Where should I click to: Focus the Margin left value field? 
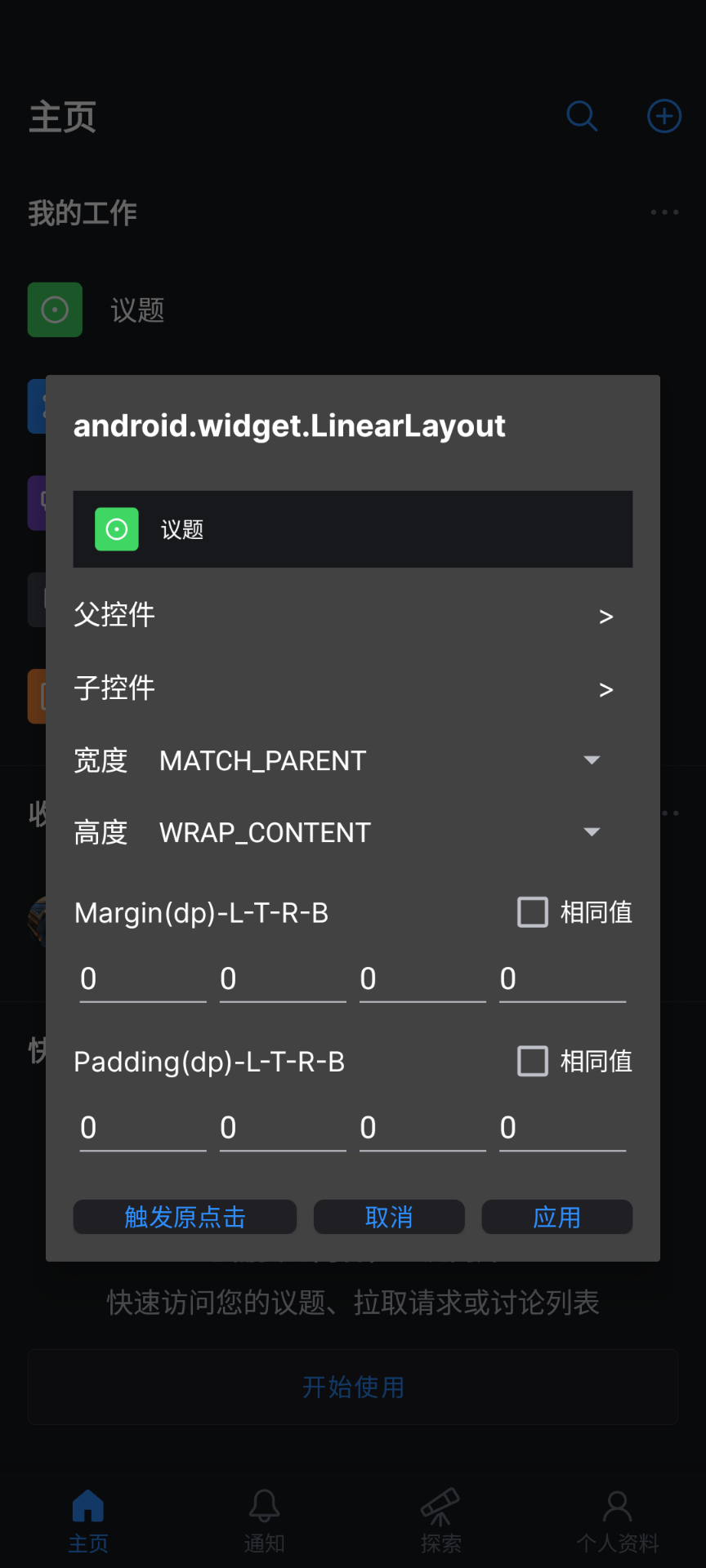[143, 978]
